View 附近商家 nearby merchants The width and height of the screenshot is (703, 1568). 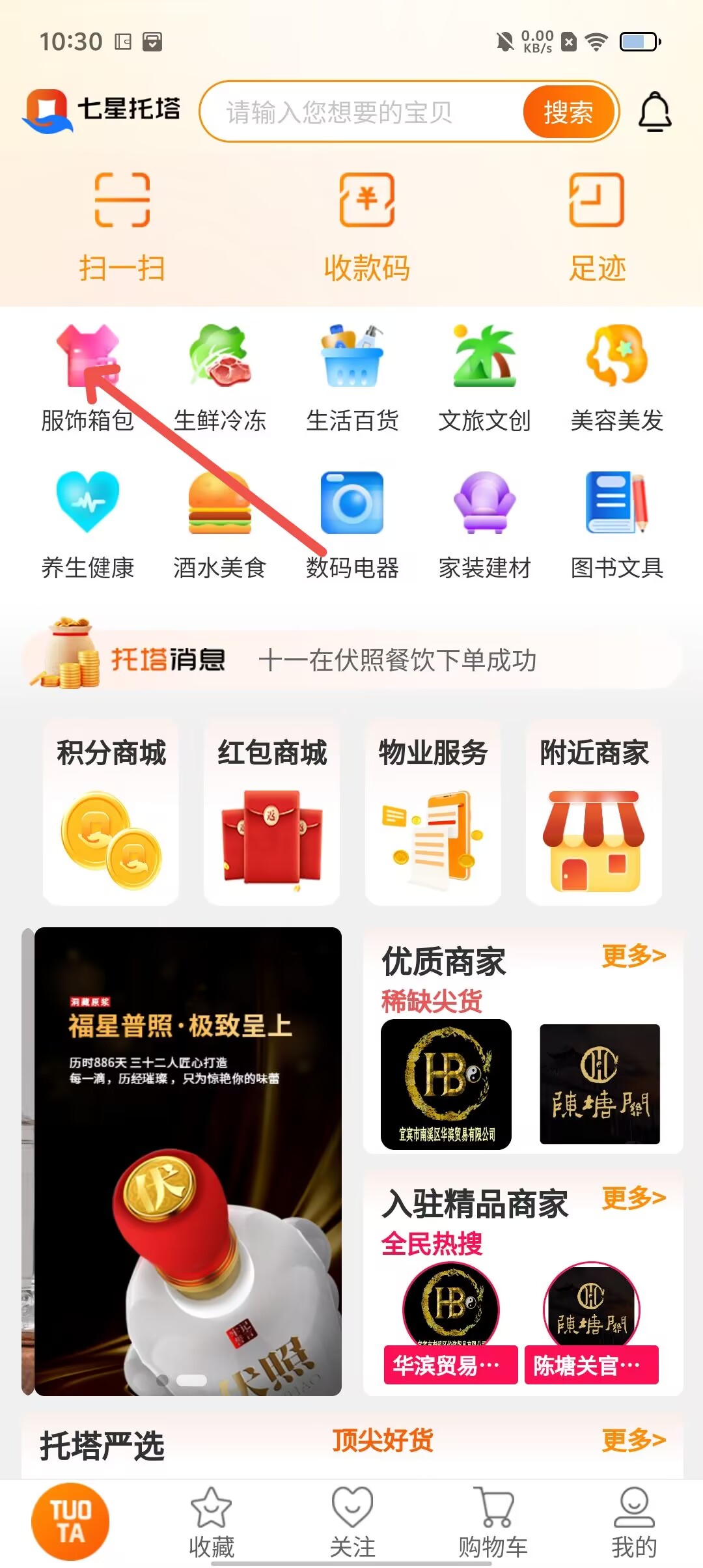coord(594,812)
